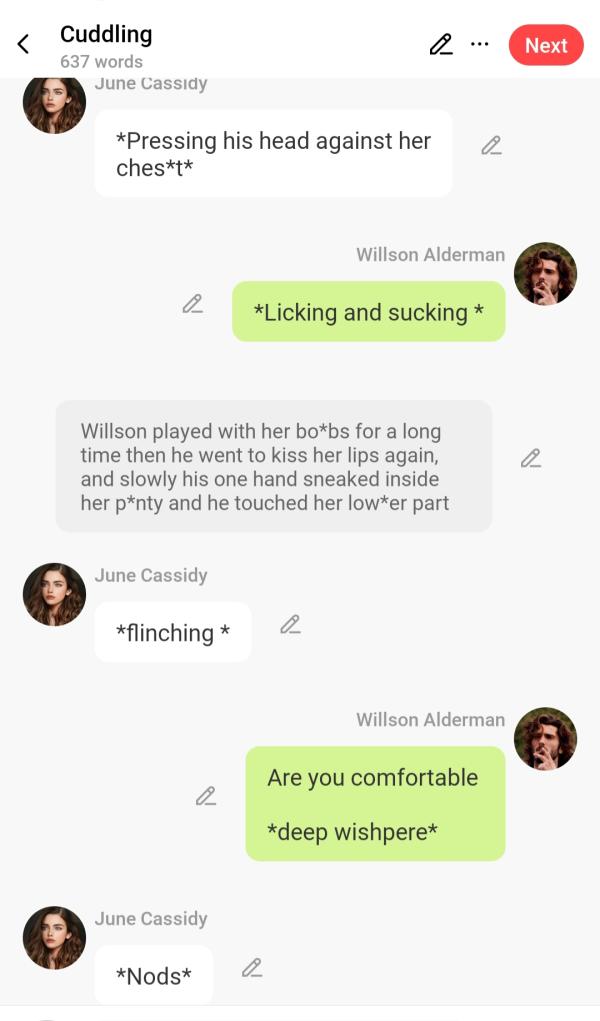
Task: Edit June Cassidy's "Nods" message
Action: point(252,968)
